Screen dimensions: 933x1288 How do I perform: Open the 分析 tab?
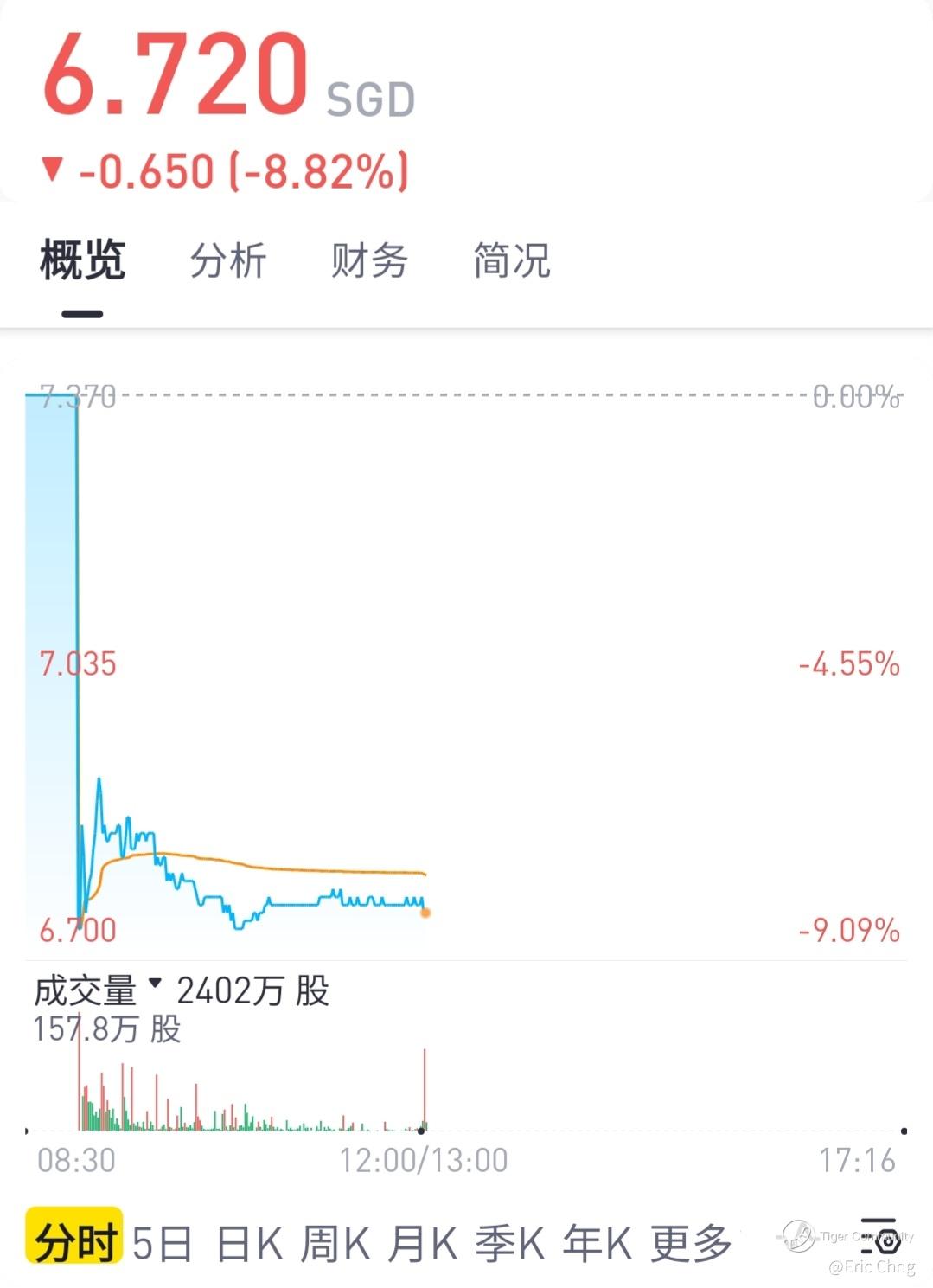click(x=228, y=260)
